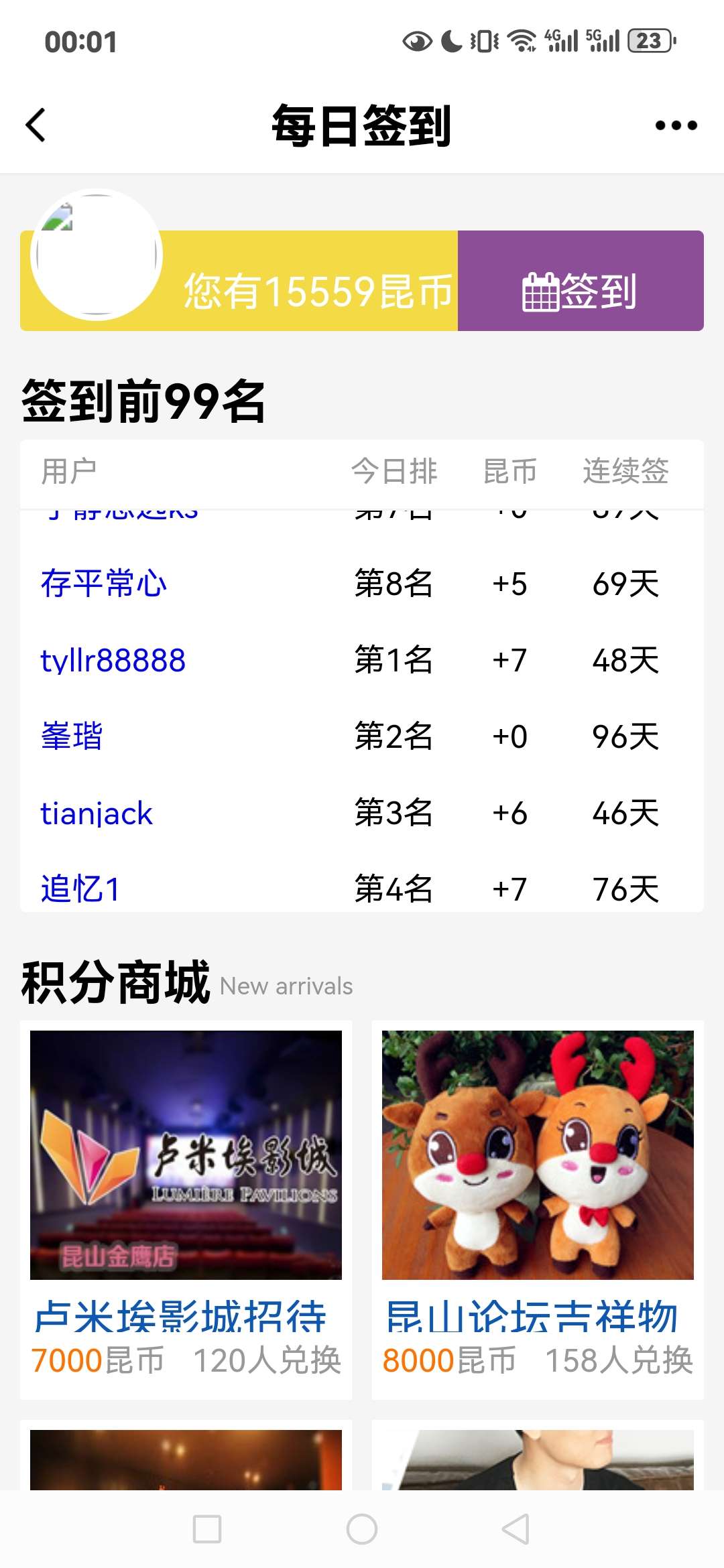Open user 峯瑎's profile link

[x=72, y=736]
